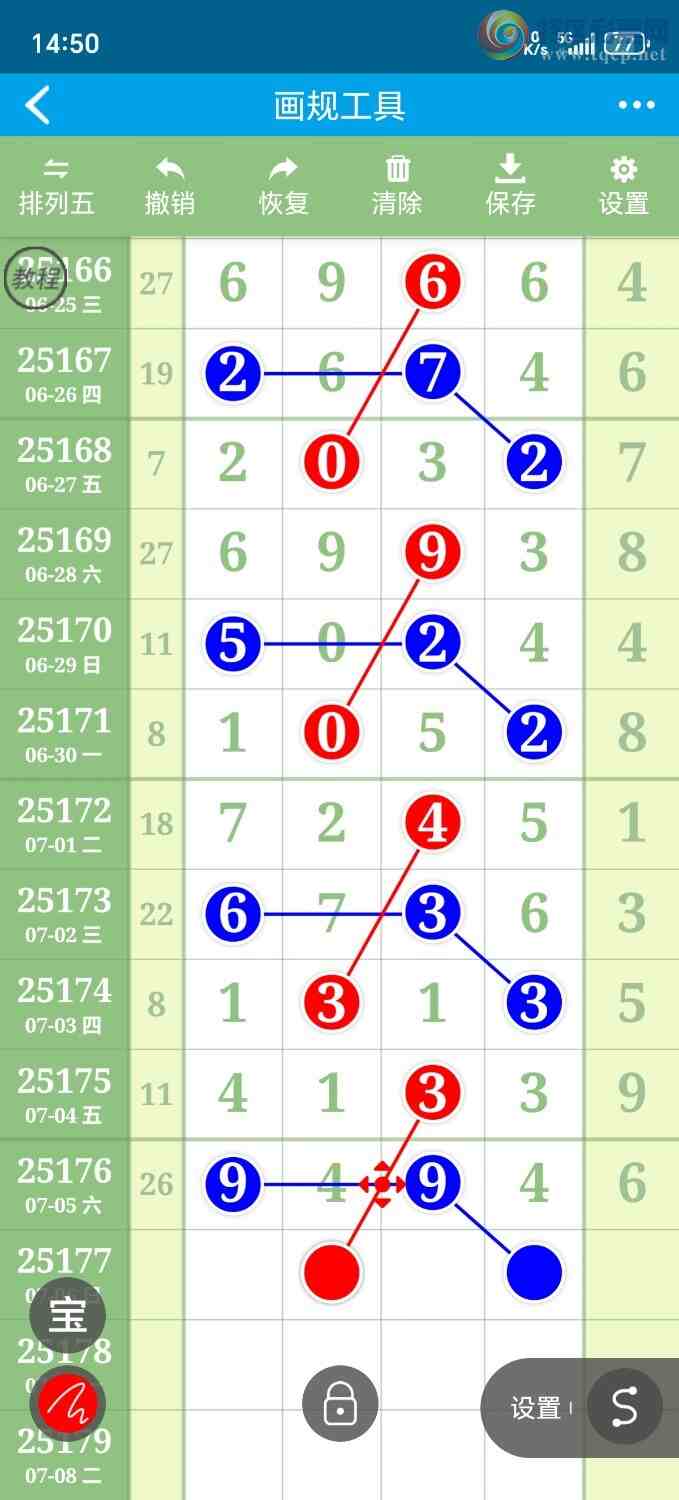Undo last drawing with 撤销
The image size is (679, 1500).
(x=170, y=187)
